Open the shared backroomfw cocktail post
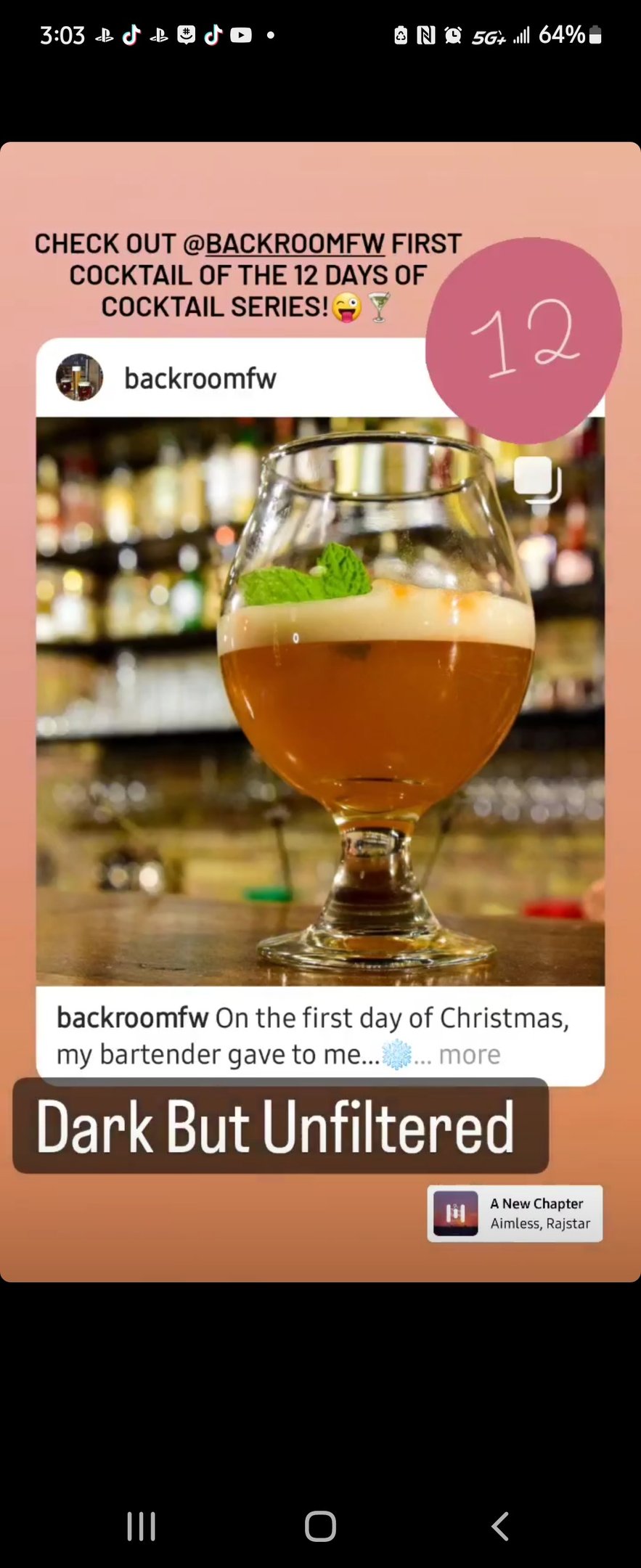Screen dimensions: 641x1568 tap(320, 711)
